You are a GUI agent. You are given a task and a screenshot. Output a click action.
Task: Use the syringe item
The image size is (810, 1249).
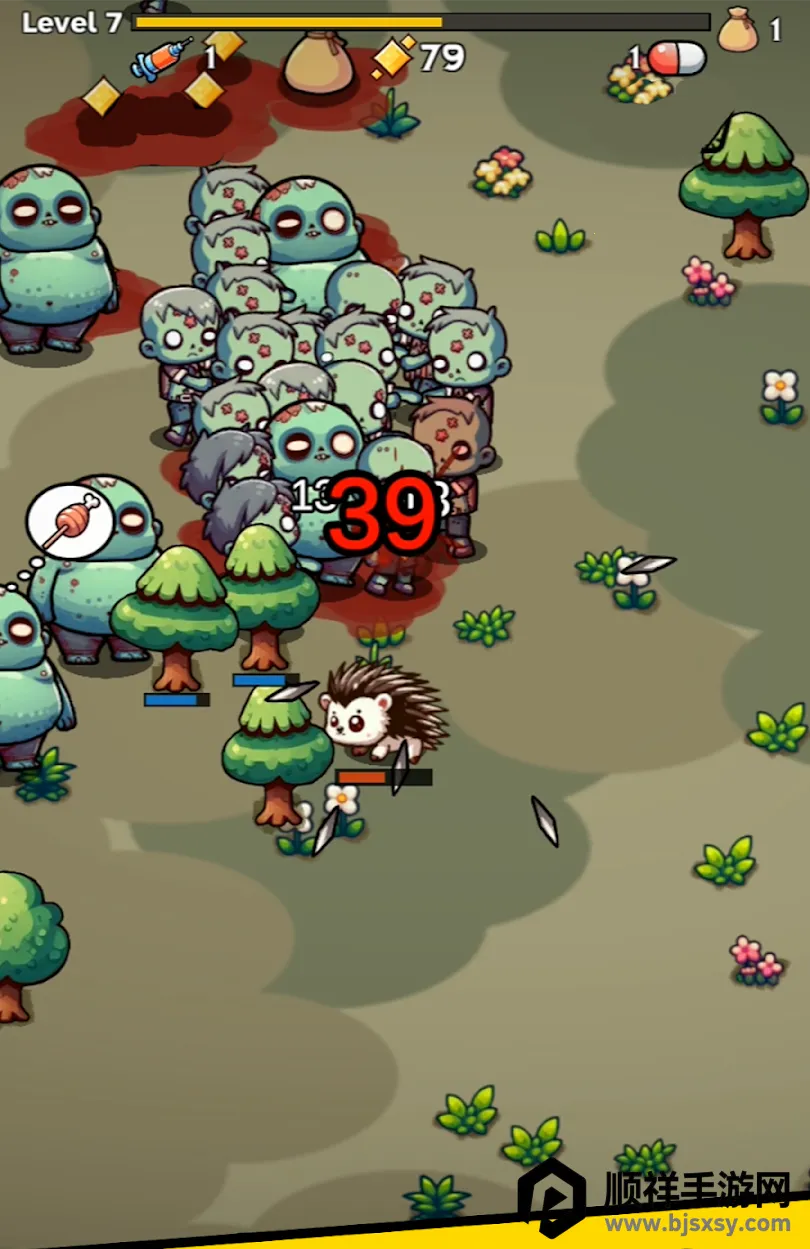click(162, 58)
